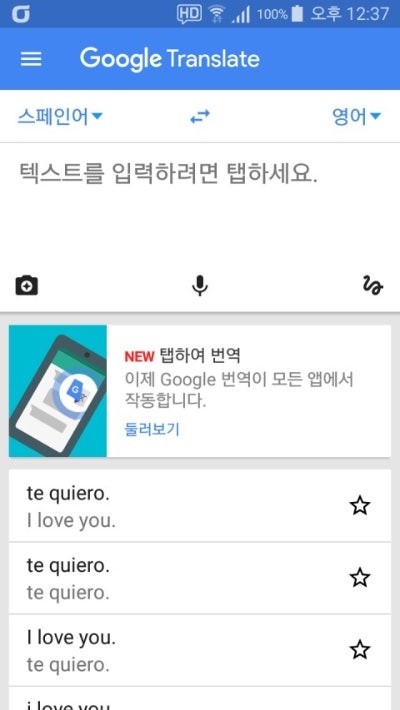This screenshot has width=400, height=710.
Task: Swap the source and target languages
Action: tap(200, 118)
